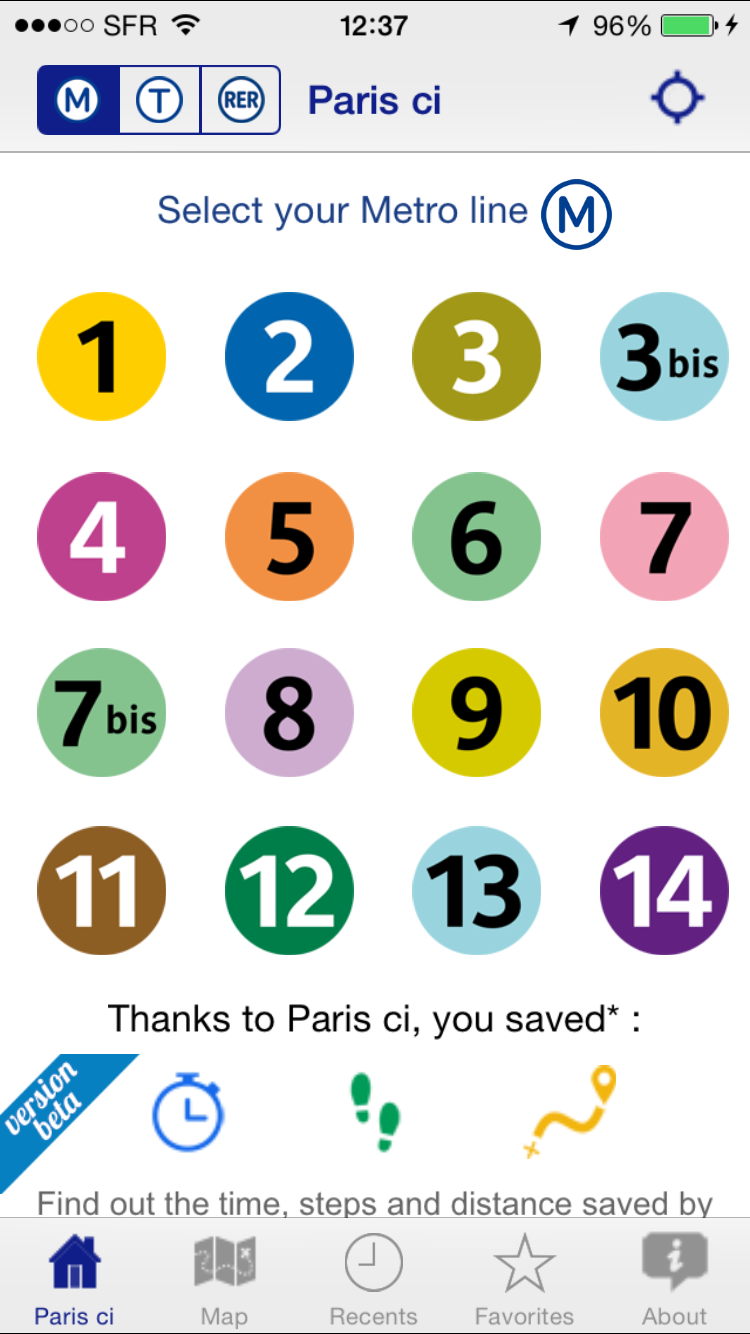Image resolution: width=750 pixels, height=1334 pixels.
Task: Select Metro line 3bis
Action: 664,356
